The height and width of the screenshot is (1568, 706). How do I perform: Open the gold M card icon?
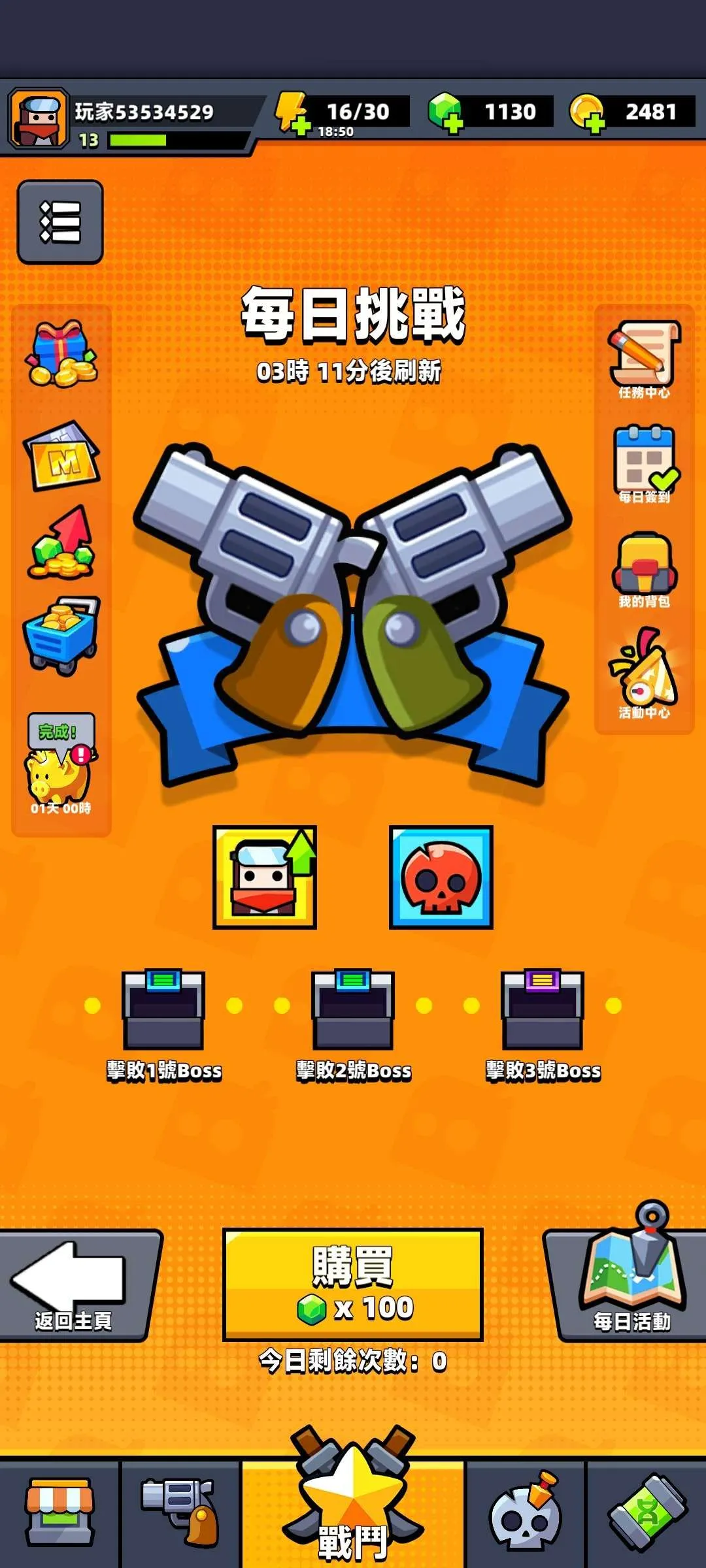coord(61,455)
